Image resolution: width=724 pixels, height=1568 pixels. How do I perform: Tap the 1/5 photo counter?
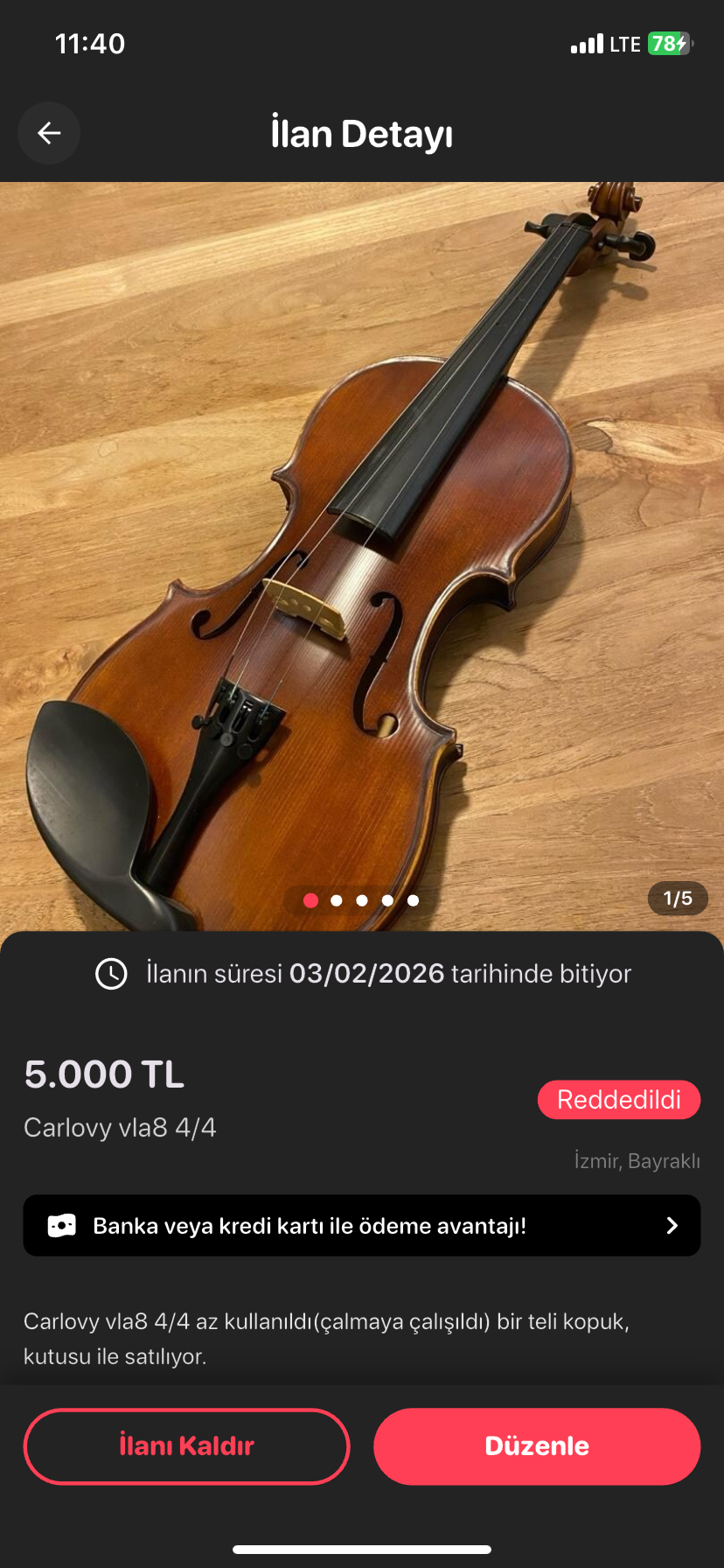pos(677,898)
